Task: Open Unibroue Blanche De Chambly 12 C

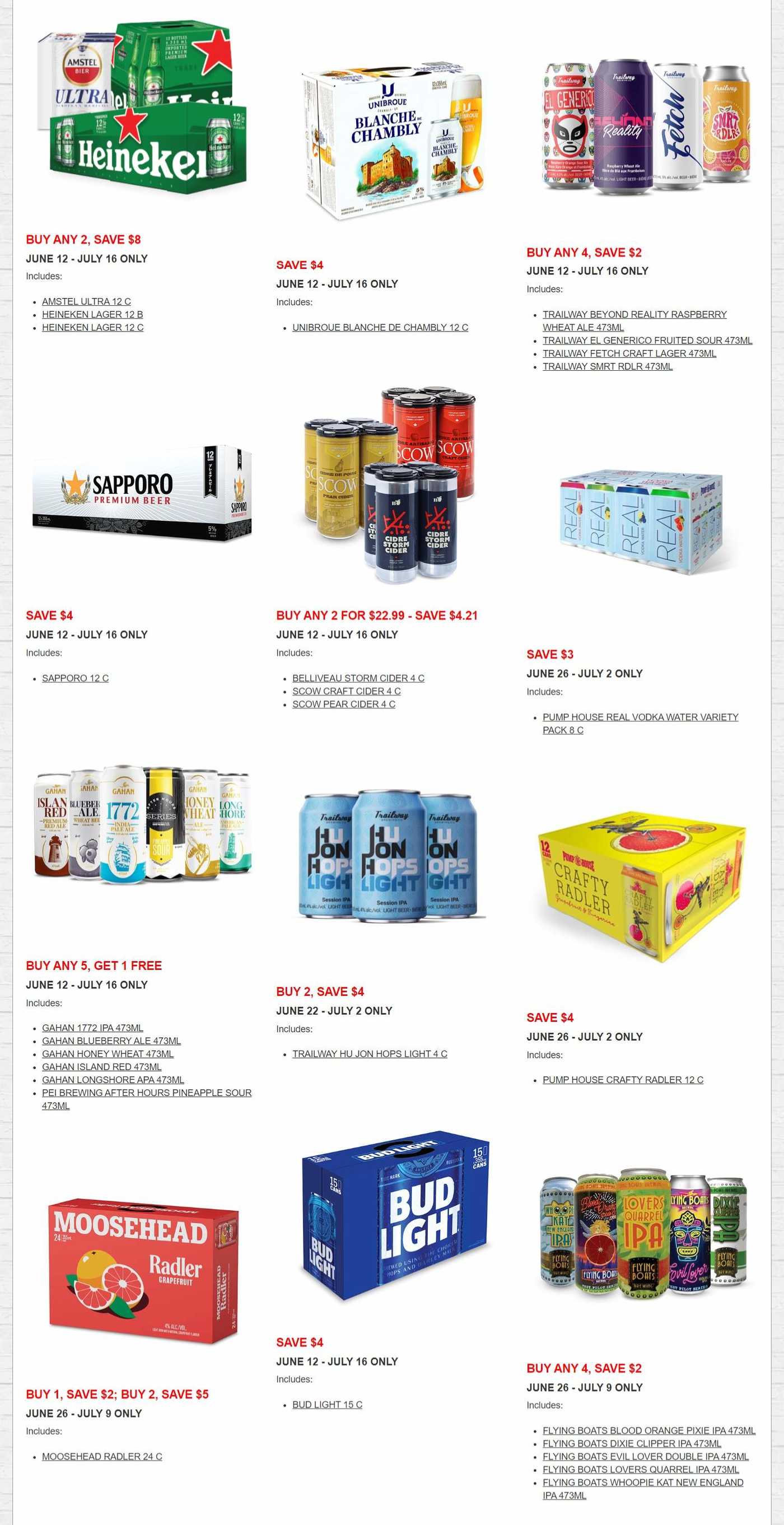Action: click(x=380, y=328)
